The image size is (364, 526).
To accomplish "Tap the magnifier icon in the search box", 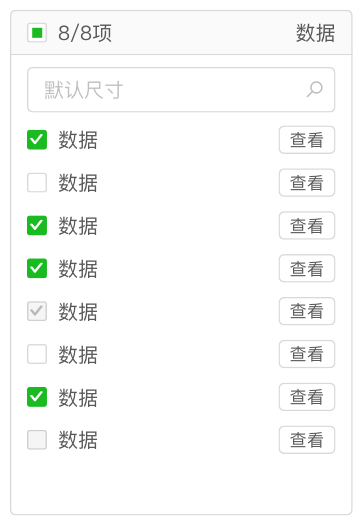I will [x=315, y=89].
